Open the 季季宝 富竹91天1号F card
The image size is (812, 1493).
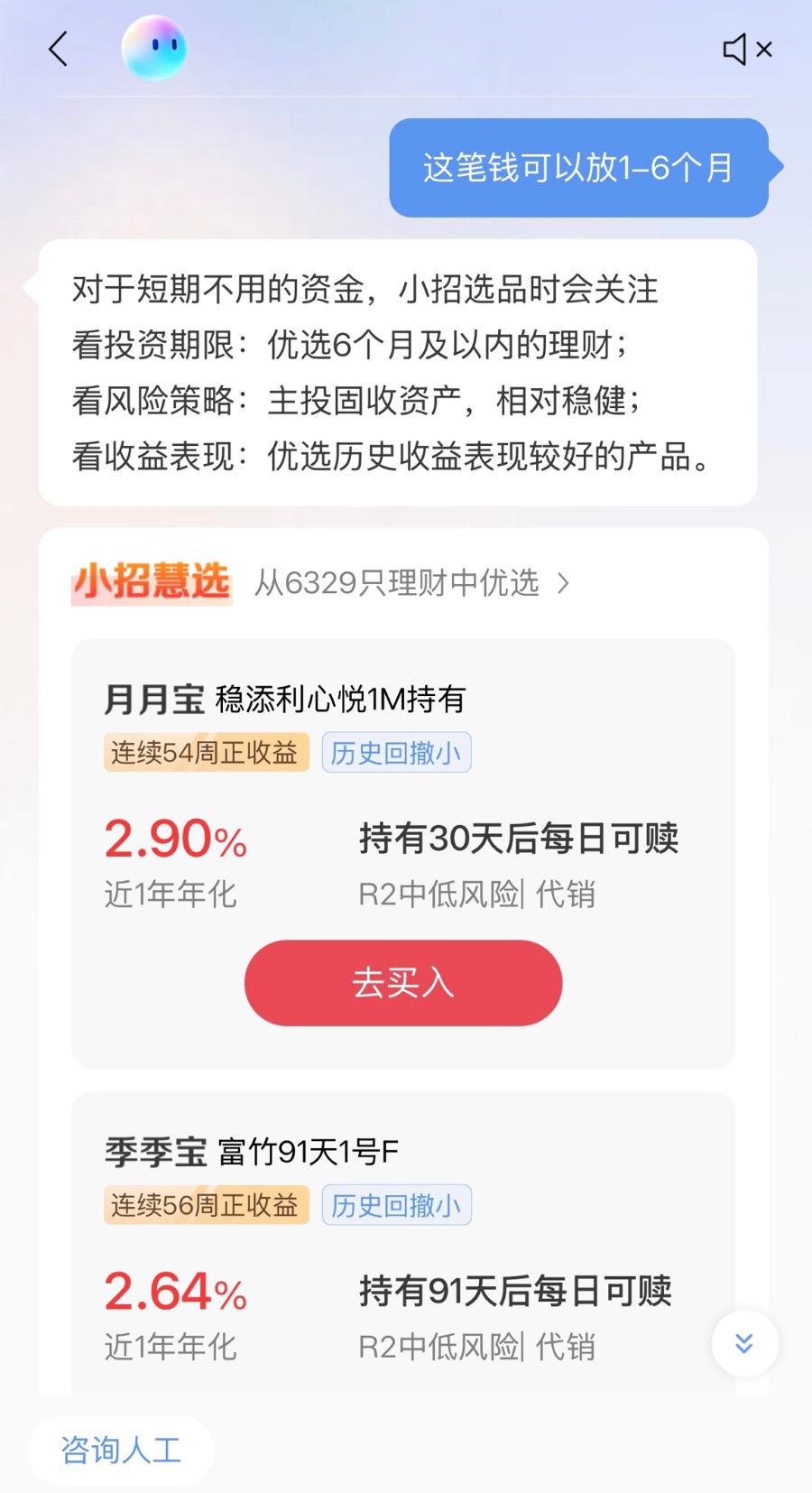point(252,1152)
